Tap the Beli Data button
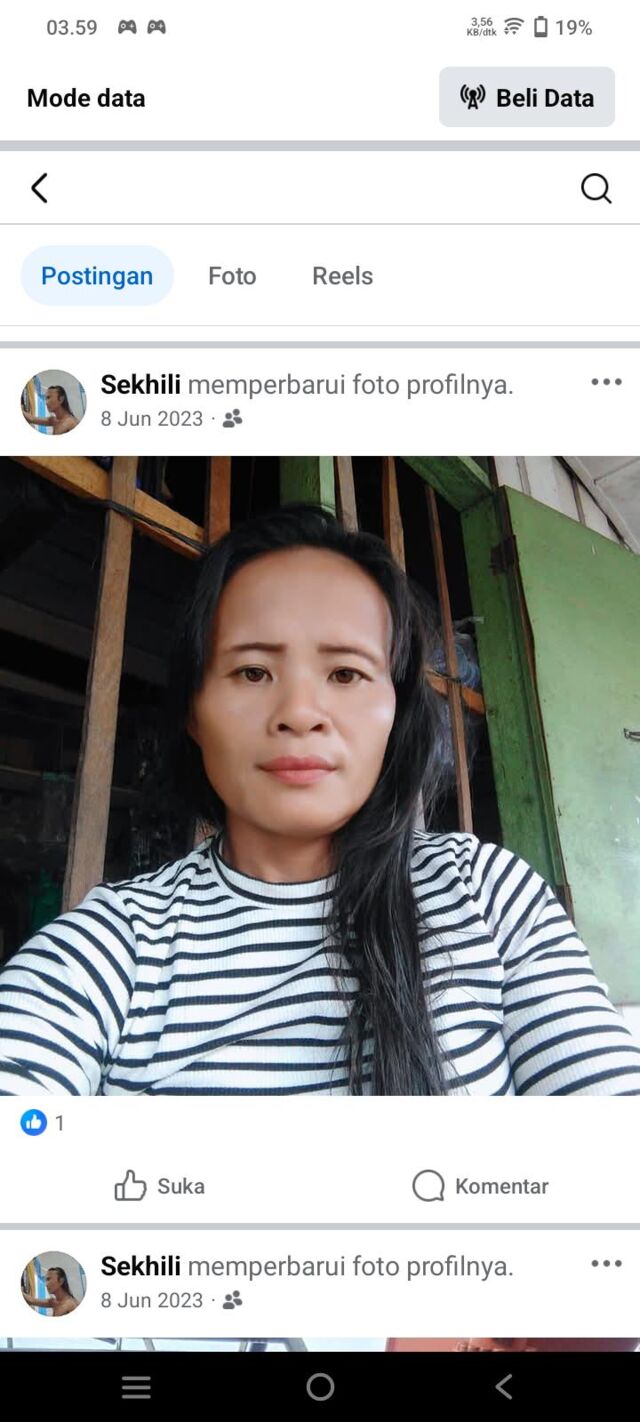This screenshot has height=1422, width=640. 527,97
